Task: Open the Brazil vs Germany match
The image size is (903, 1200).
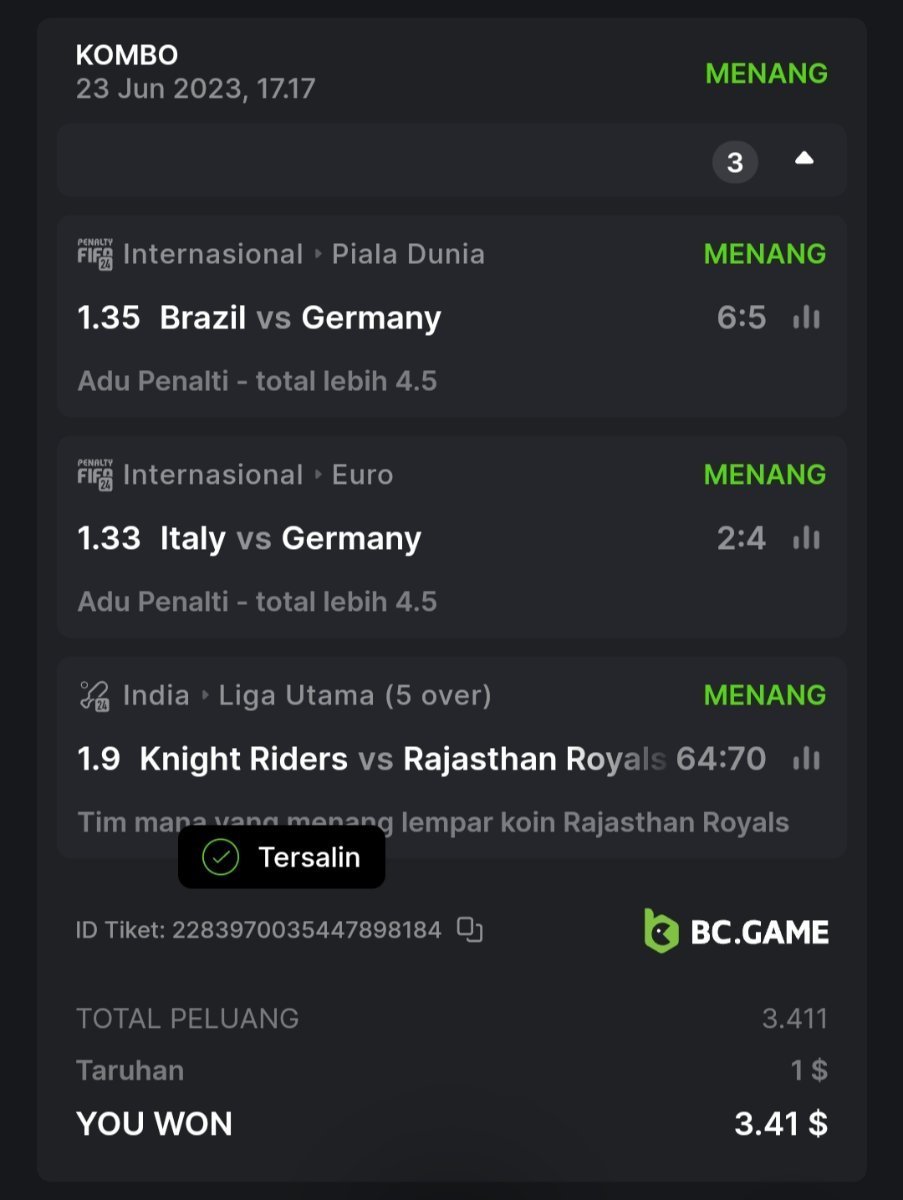Action: click(300, 318)
